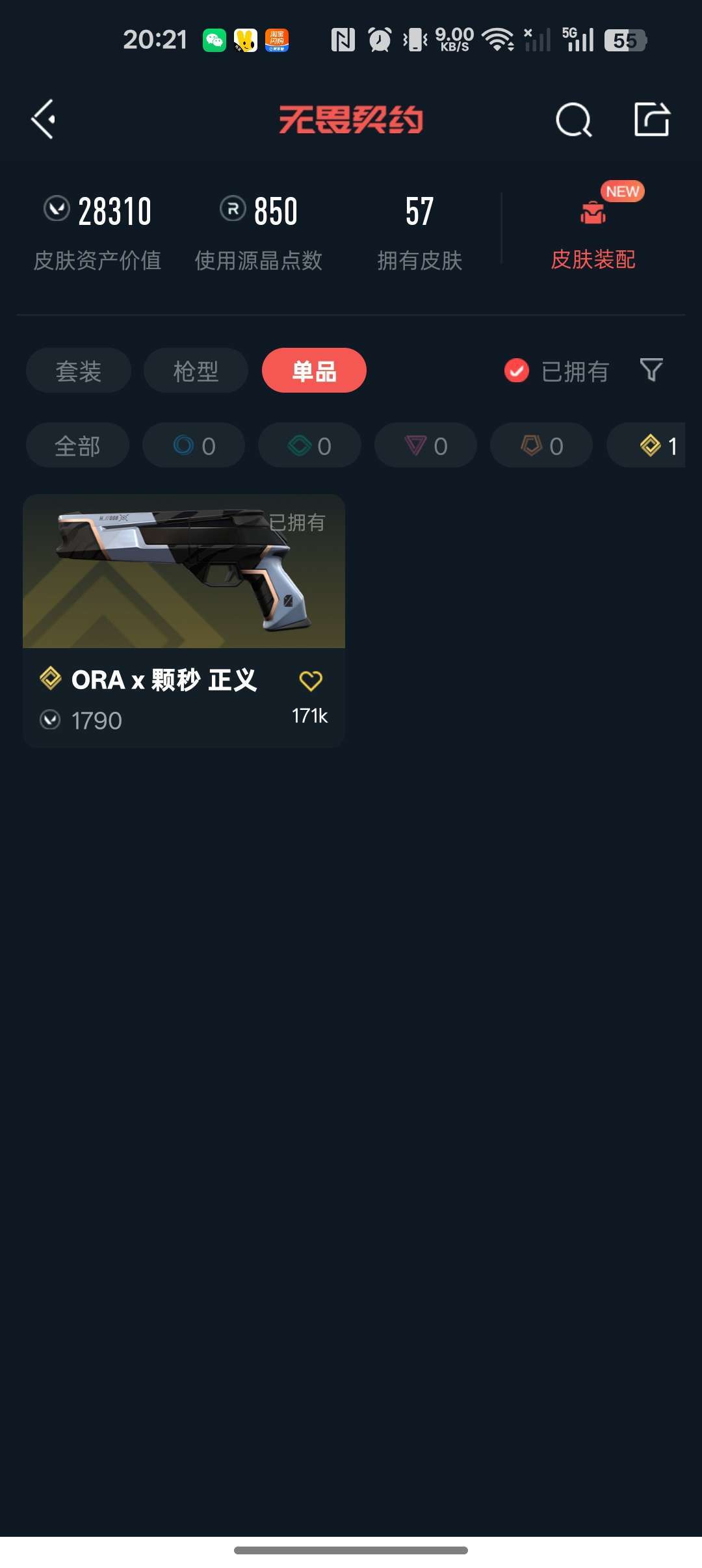Select the highlighted 单品 pill
The height and width of the screenshot is (1568, 702).
click(x=314, y=370)
